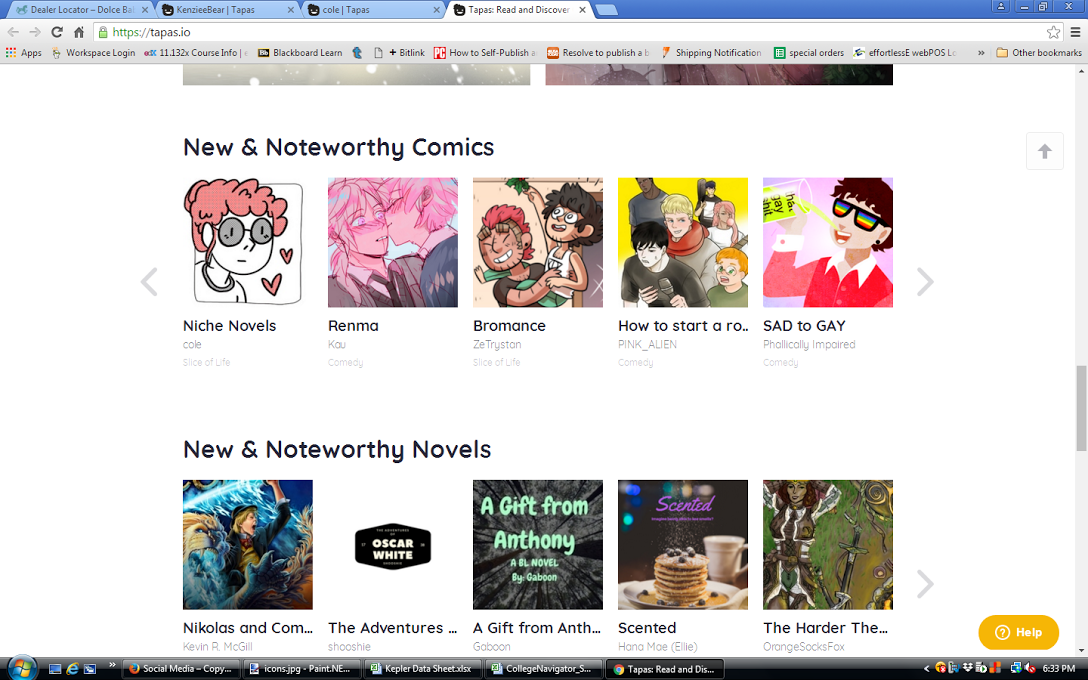
Task: Open The Adventures of Oscar White novel
Action: pos(392,545)
